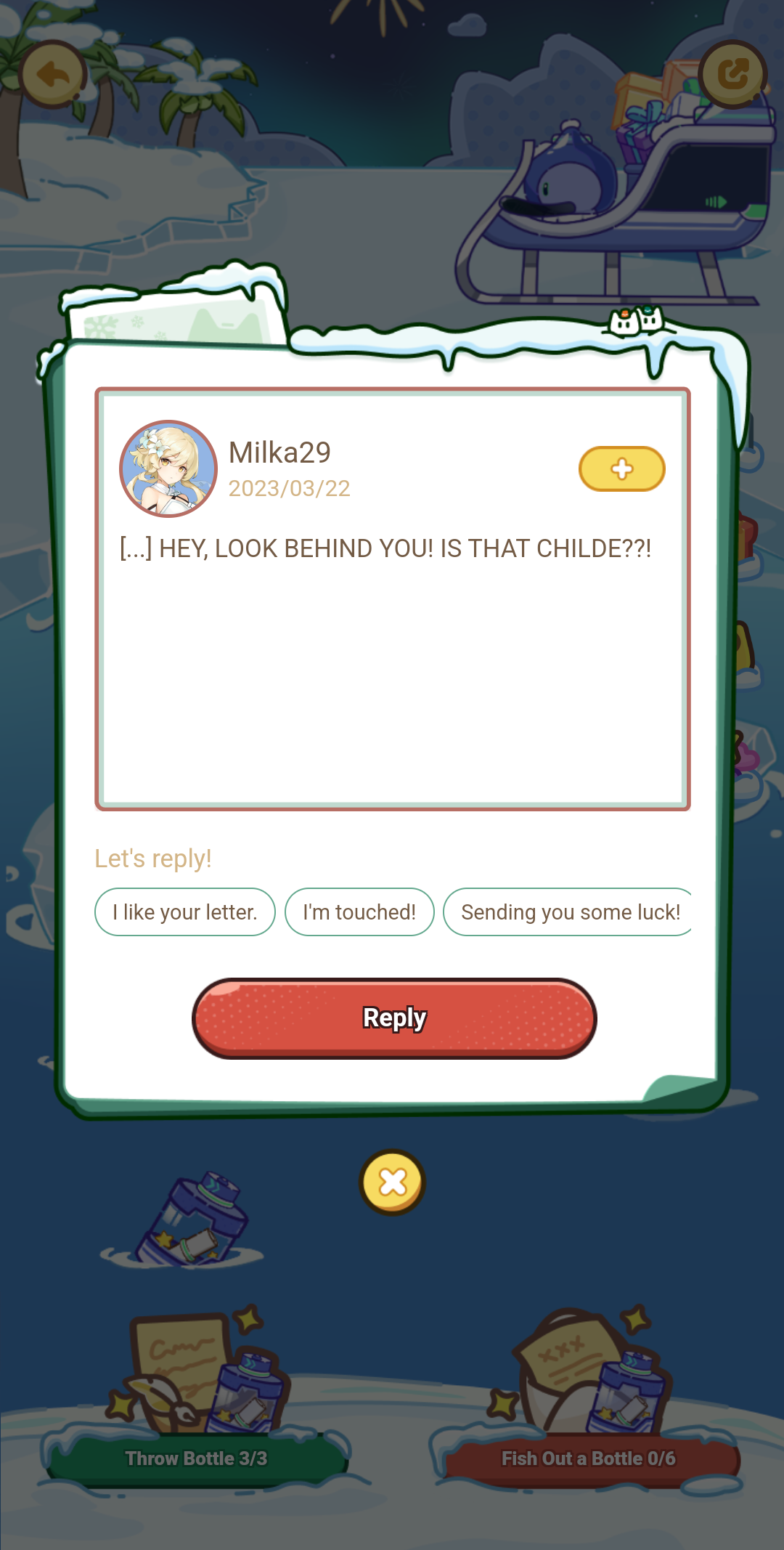The height and width of the screenshot is (1550, 784).
Task: Pick the "Sending you some luck!" reply
Action: click(x=568, y=912)
